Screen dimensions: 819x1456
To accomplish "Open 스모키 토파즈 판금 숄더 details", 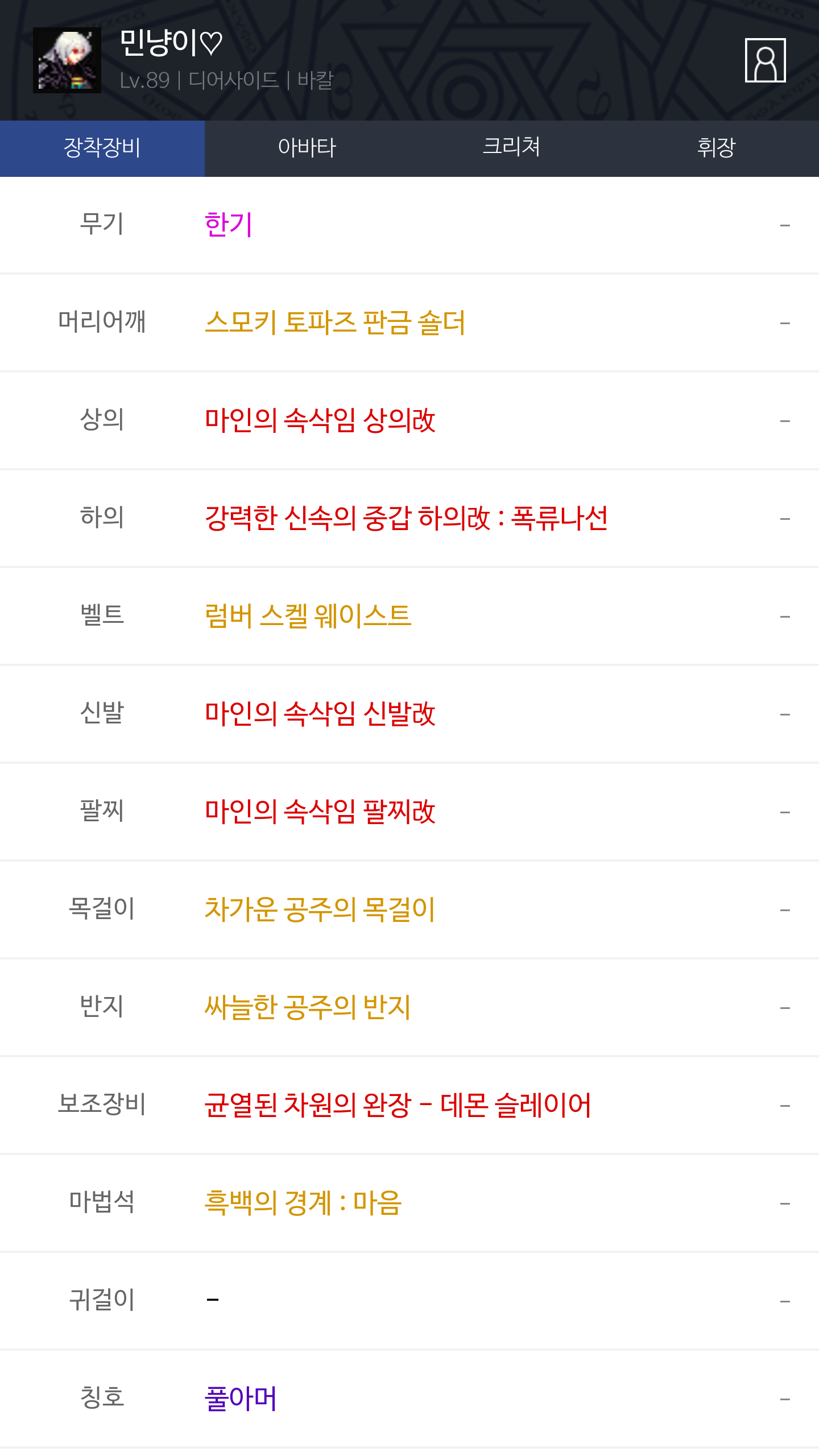I will (x=335, y=323).
